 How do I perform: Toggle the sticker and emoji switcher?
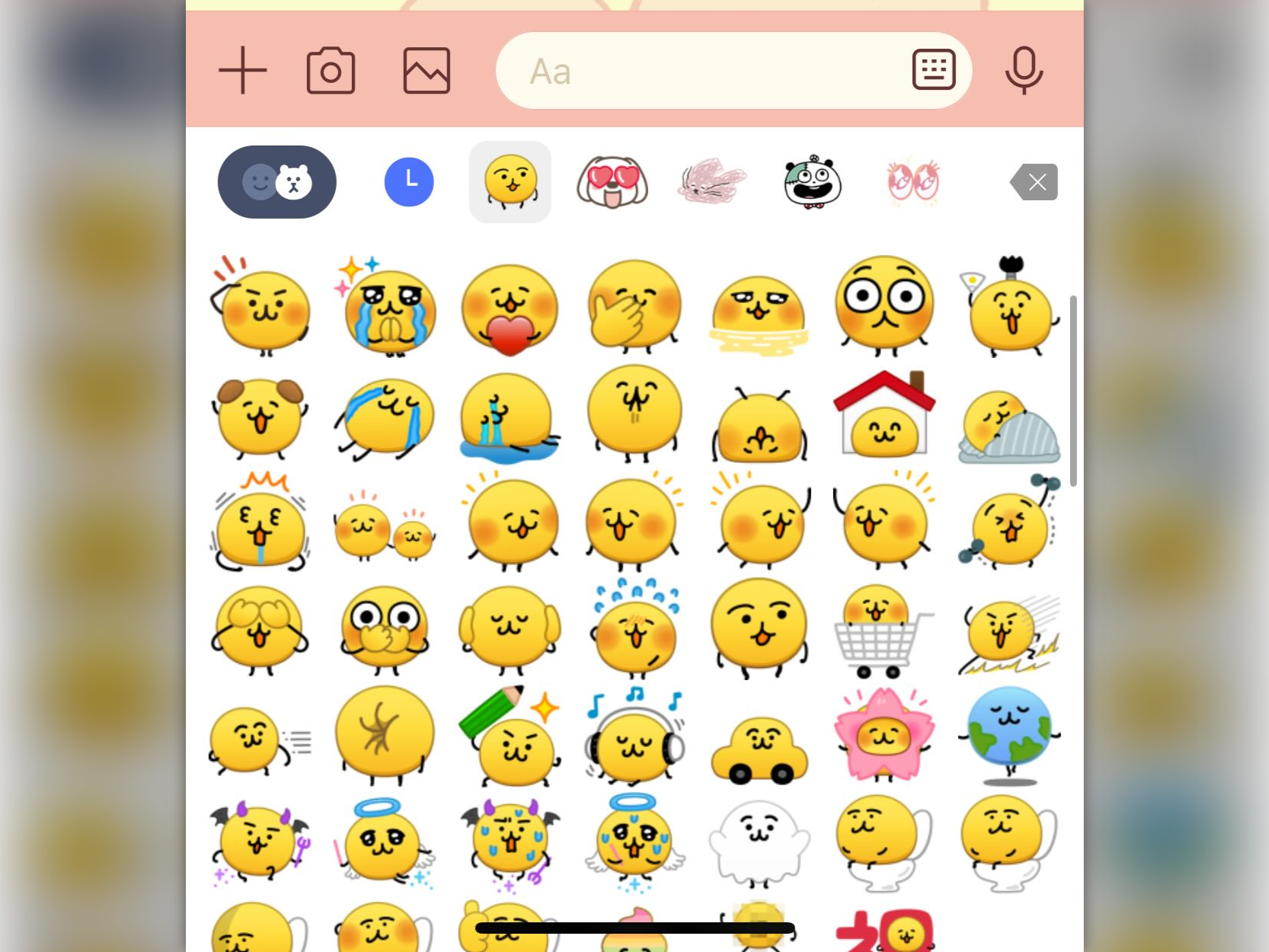tap(276, 182)
